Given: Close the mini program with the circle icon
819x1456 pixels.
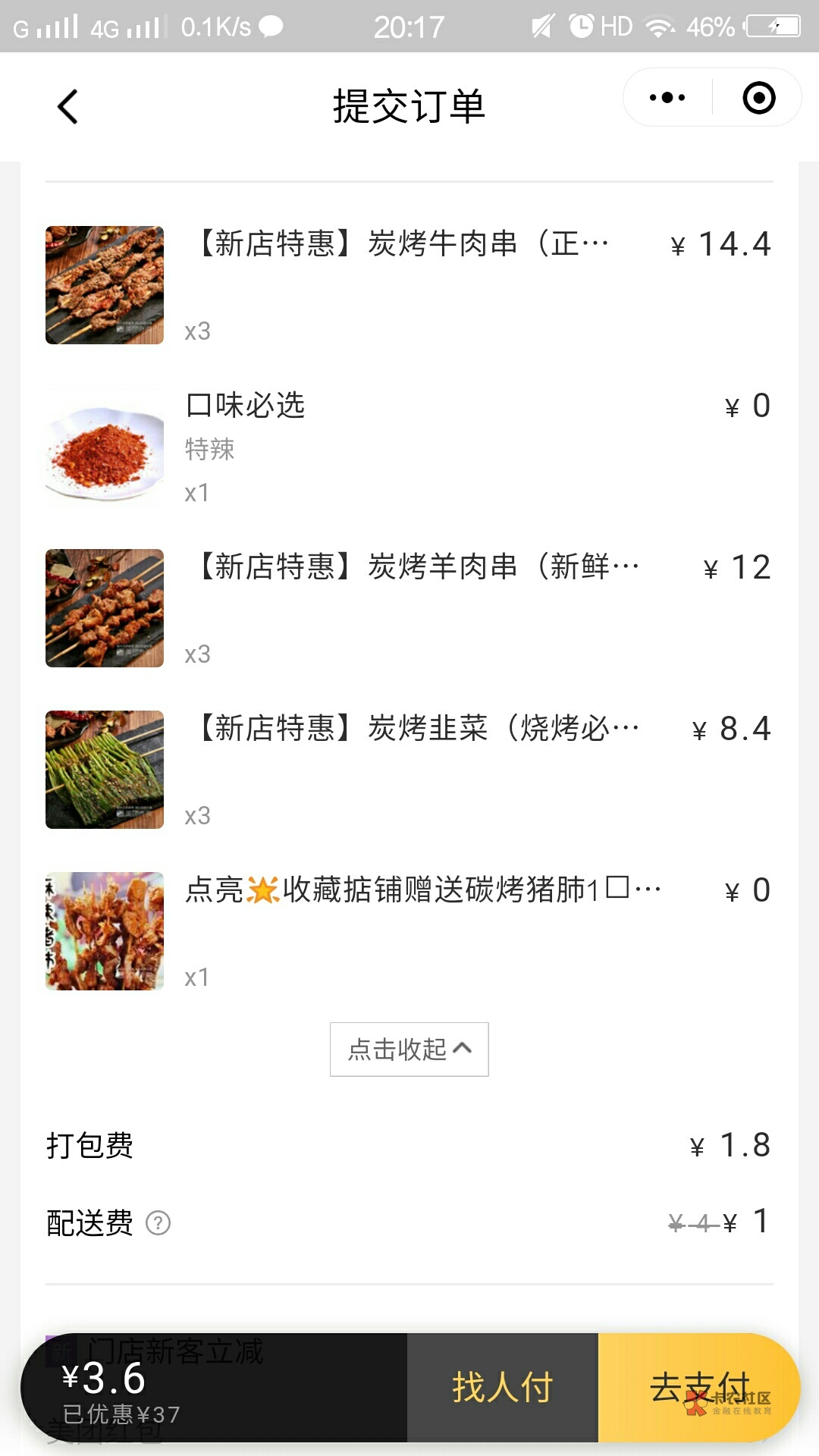Looking at the screenshot, I should click(x=758, y=98).
